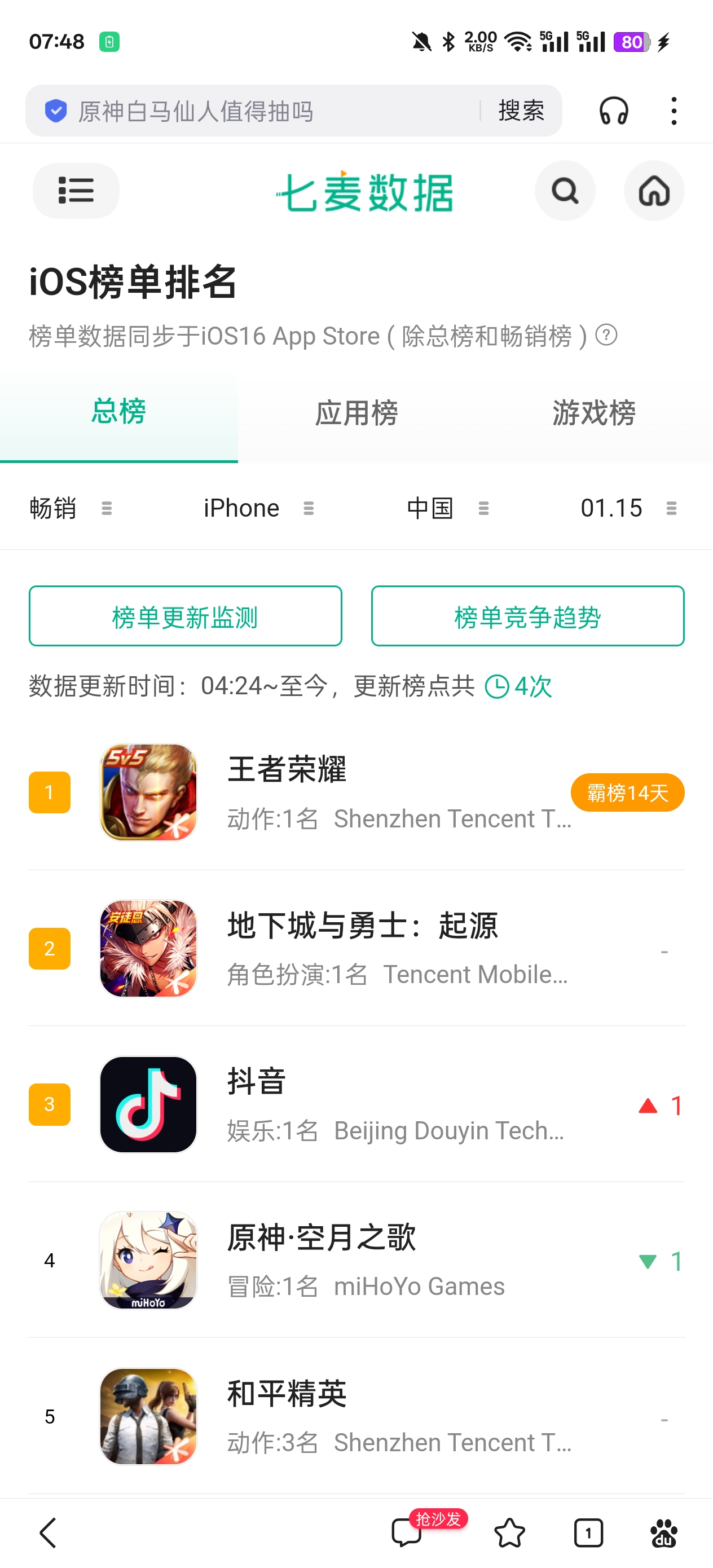
Task: Open the 七麦数据 list menu button
Action: point(76,191)
